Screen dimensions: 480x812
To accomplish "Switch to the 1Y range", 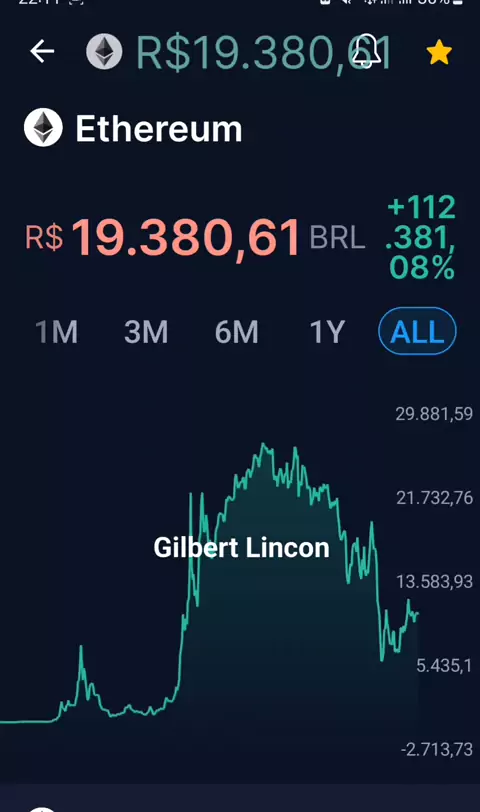I will coord(327,331).
